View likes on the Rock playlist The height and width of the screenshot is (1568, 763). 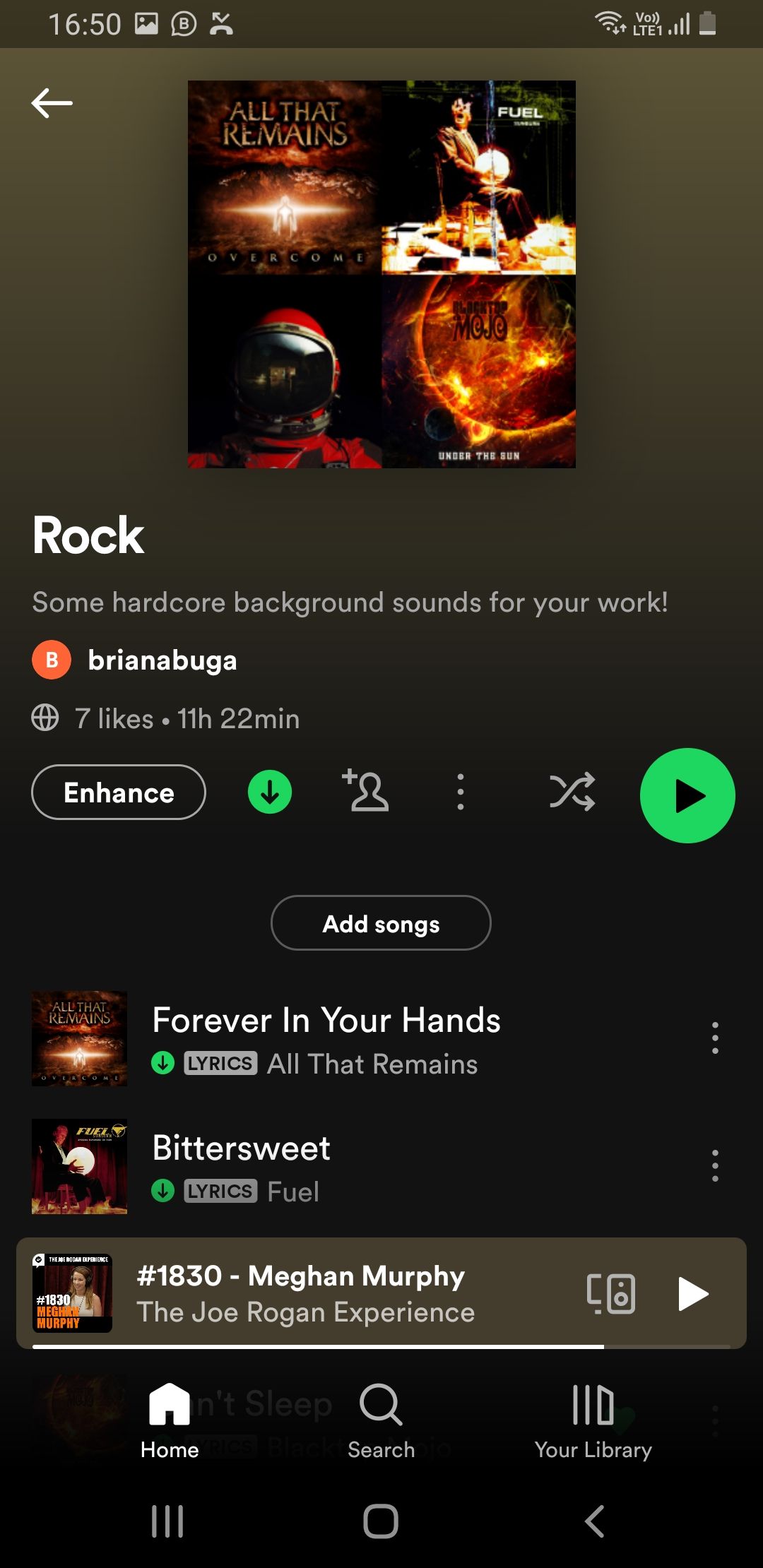pos(113,718)
